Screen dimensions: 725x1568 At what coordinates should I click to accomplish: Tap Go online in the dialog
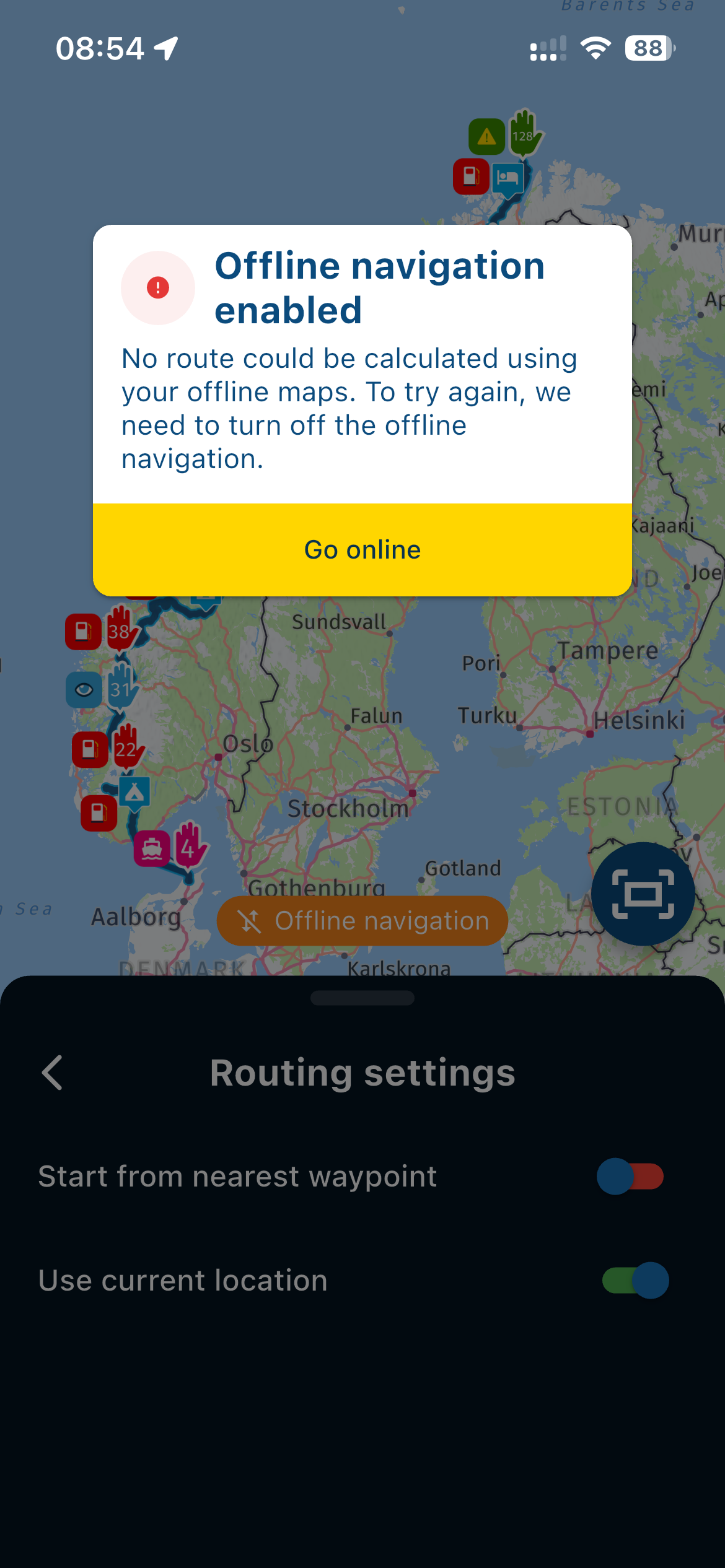click(x=362, y=550)
